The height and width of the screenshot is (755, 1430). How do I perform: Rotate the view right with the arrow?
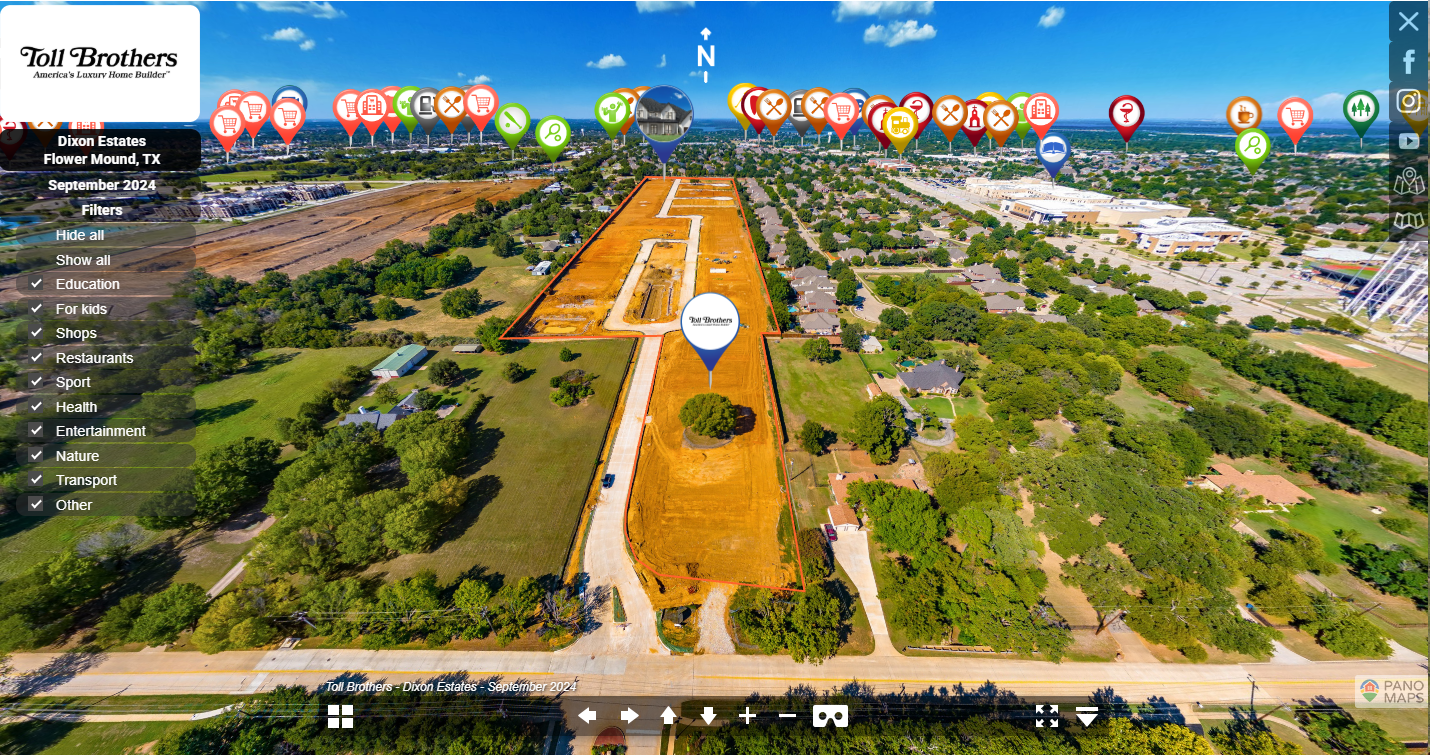[629, 716]
